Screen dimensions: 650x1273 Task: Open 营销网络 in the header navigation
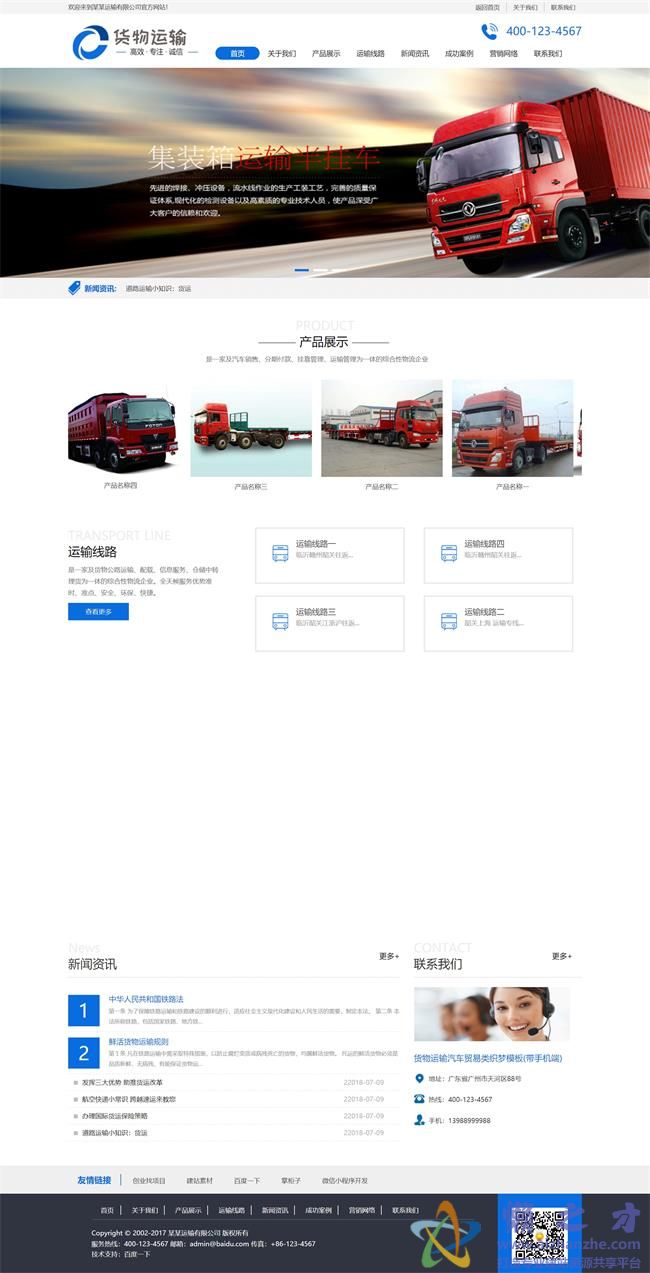(503, 54)
